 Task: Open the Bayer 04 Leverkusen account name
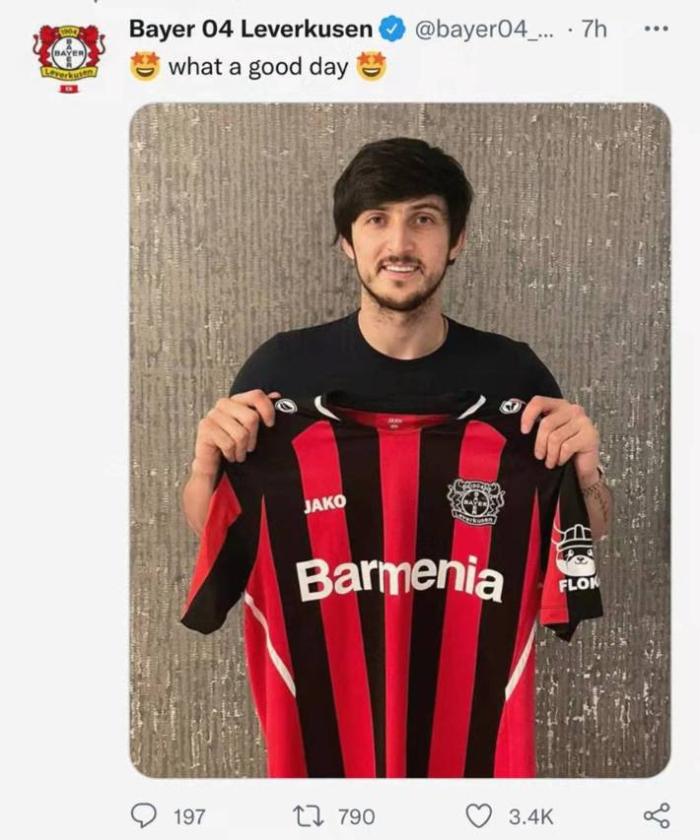[251, 29]
